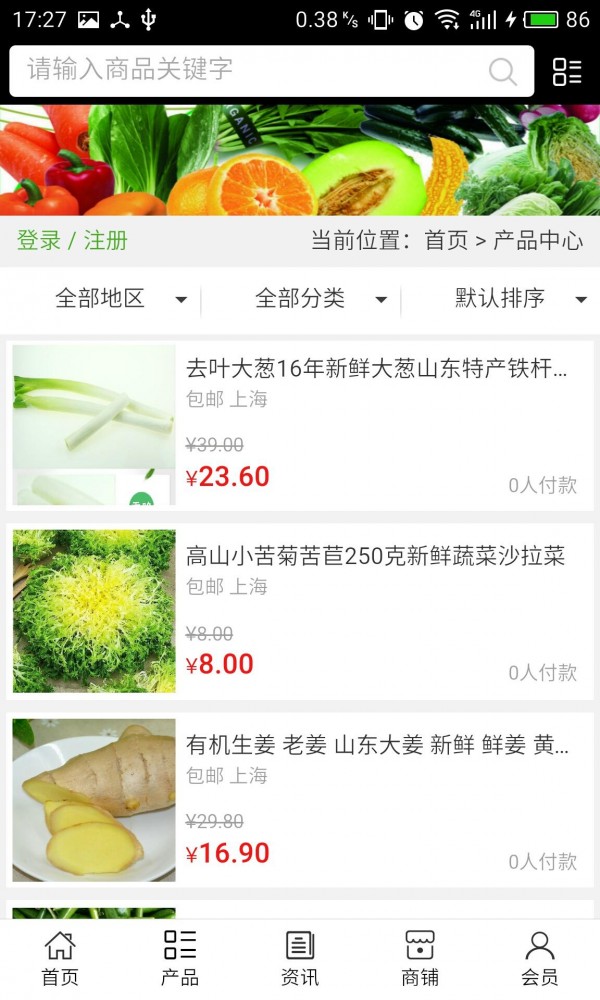
Task: Switch to the 会员 tab
Action: click(540, 958)
